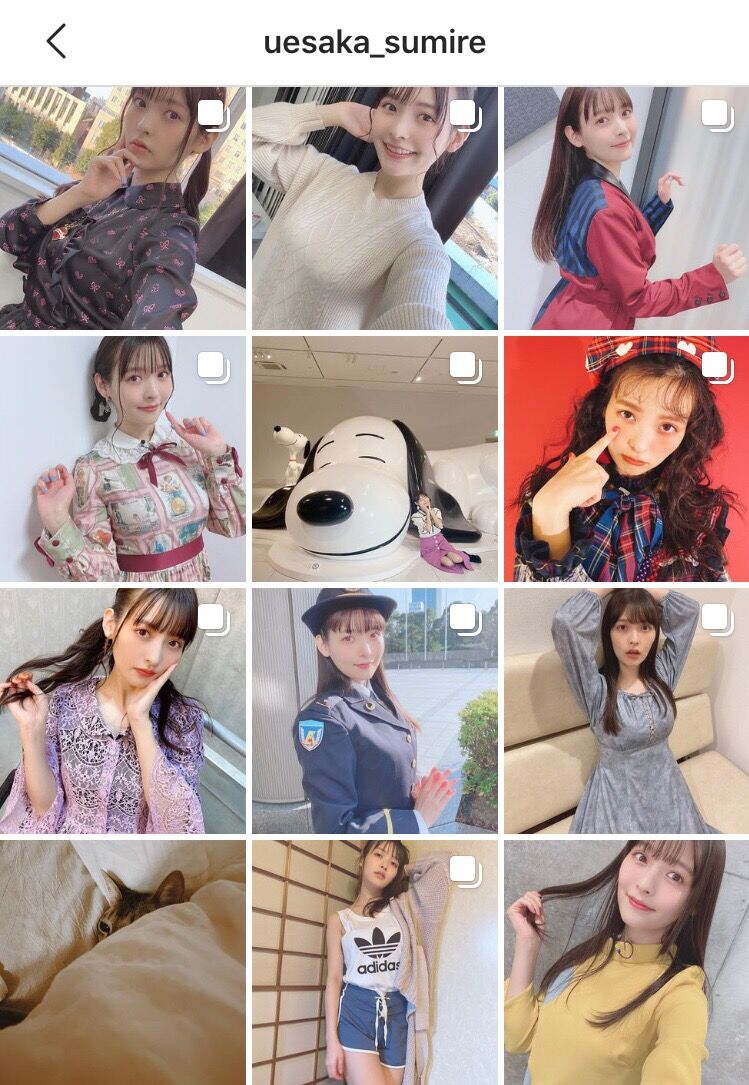The image size is (749, 1085).
Task: Open the Snoopy statue photo
Action: tap(374, 455)
